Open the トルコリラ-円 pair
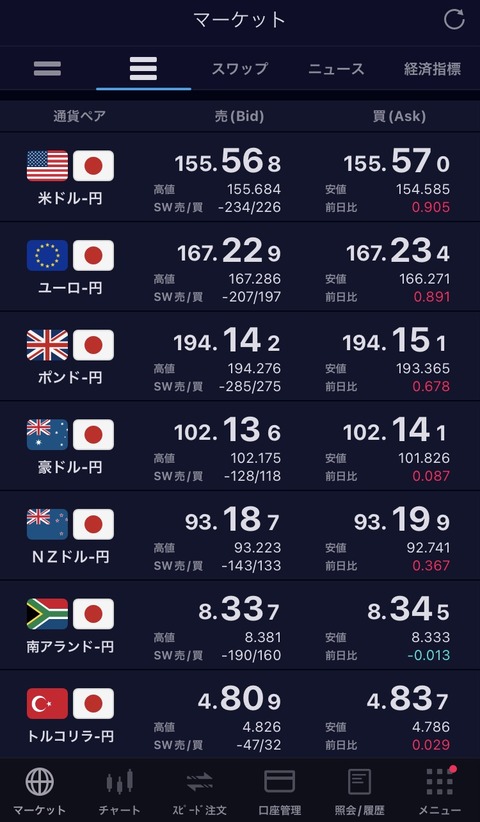 [240, 715]
